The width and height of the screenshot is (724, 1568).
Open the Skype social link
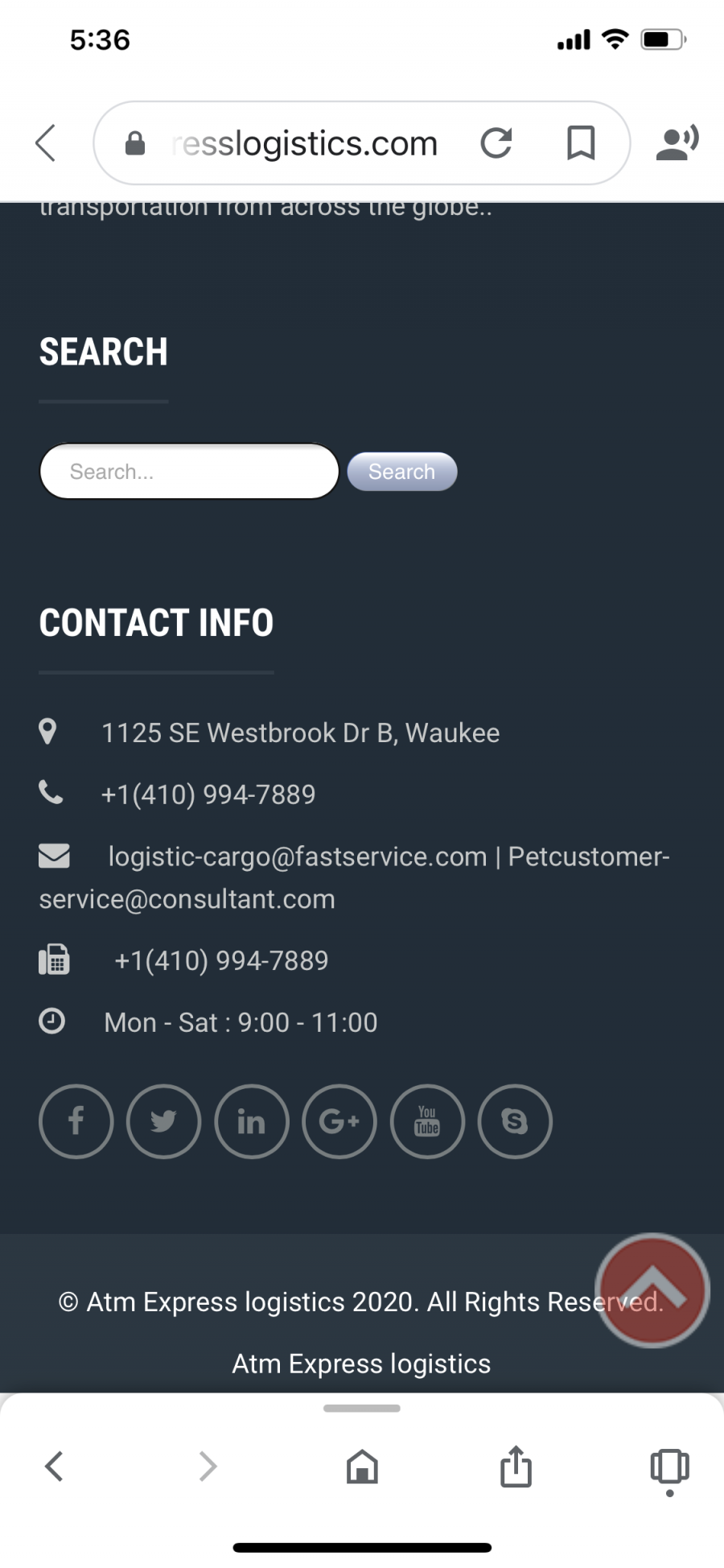click(515, 1121)
